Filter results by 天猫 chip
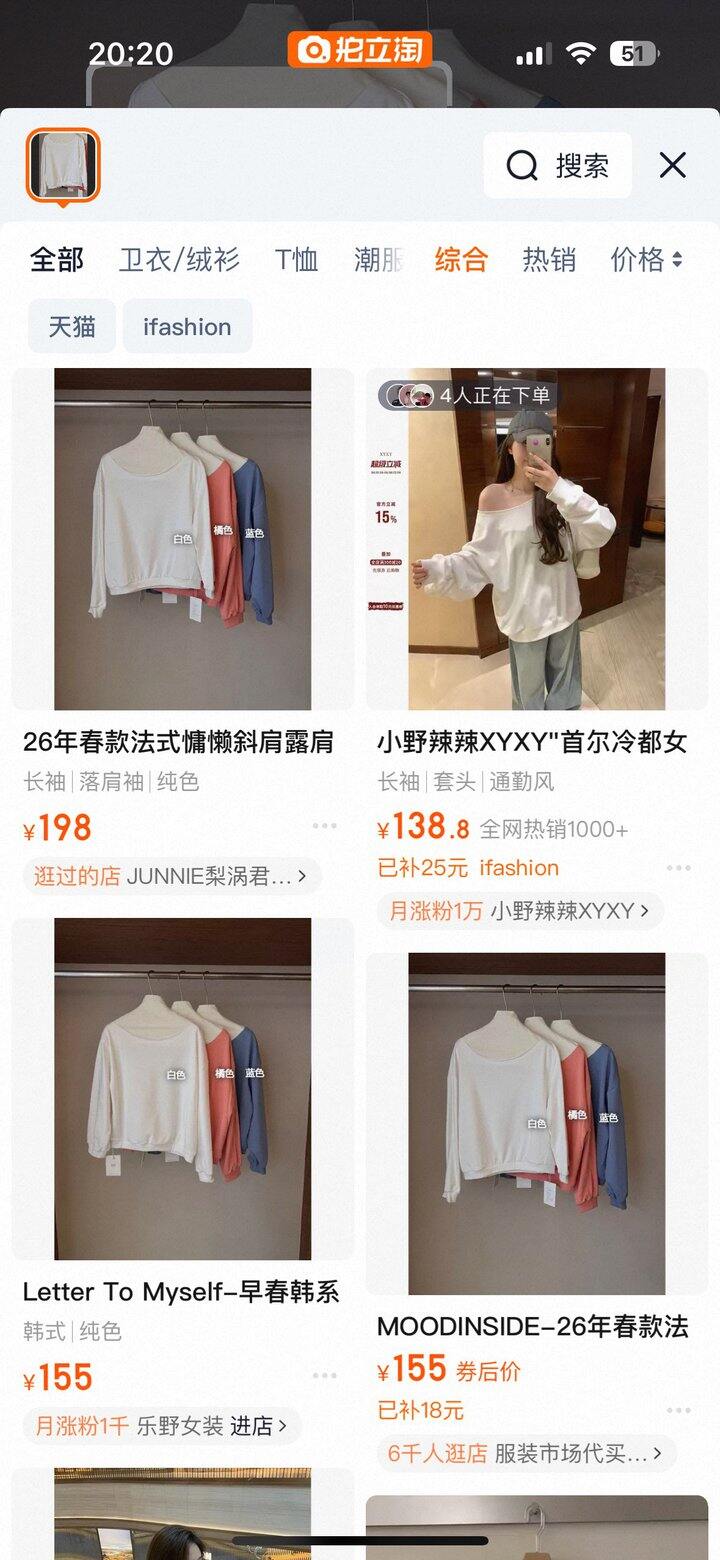This screenshot has width=720, height=1560. pyautogui.click(x=72, y=327)
